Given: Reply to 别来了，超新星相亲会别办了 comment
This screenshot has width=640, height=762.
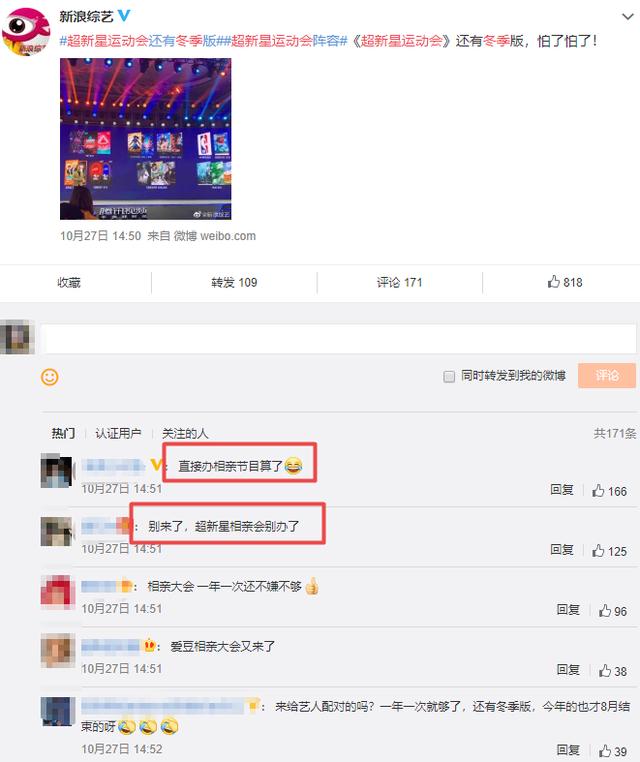Looking at the screenshot, I should pos(561,550).
